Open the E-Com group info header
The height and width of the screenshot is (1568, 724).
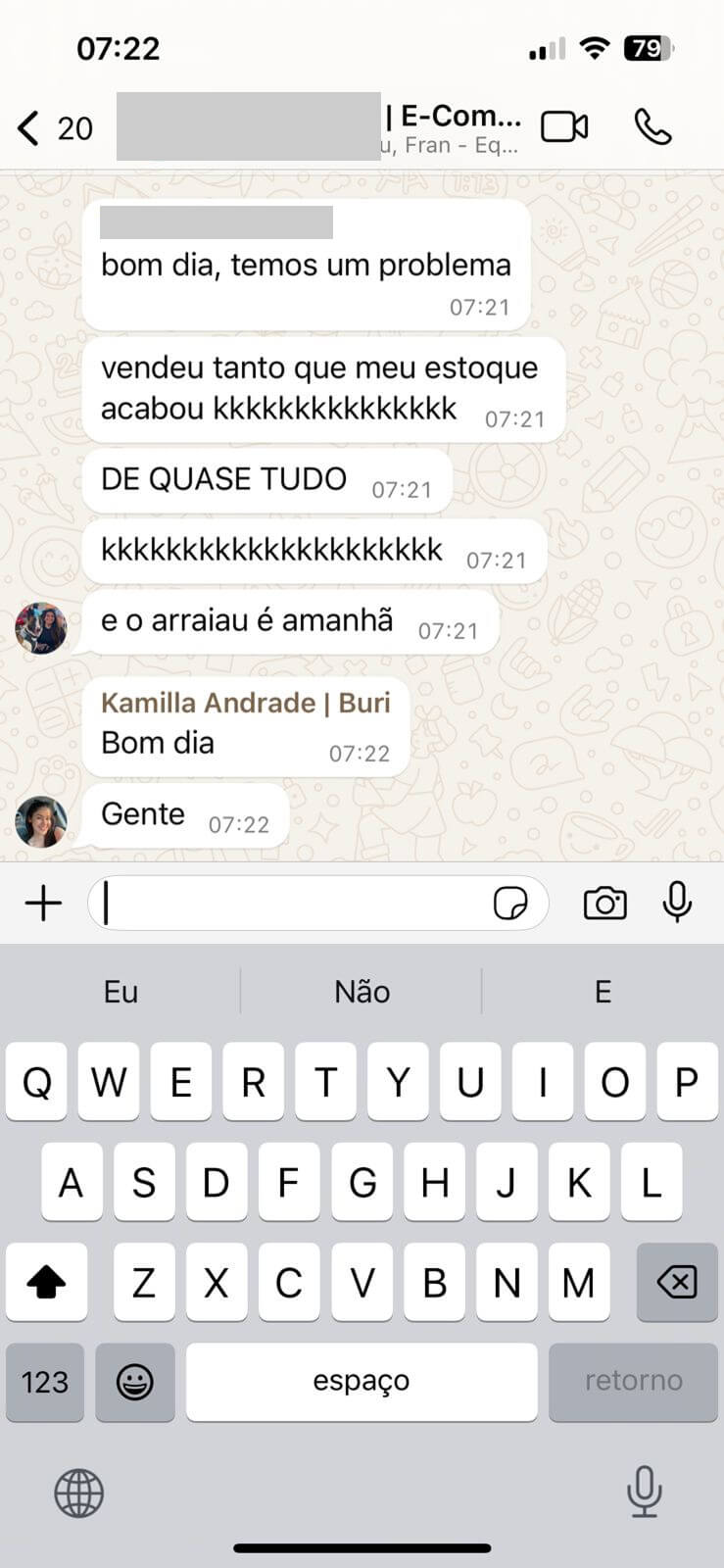pos(319,127)
